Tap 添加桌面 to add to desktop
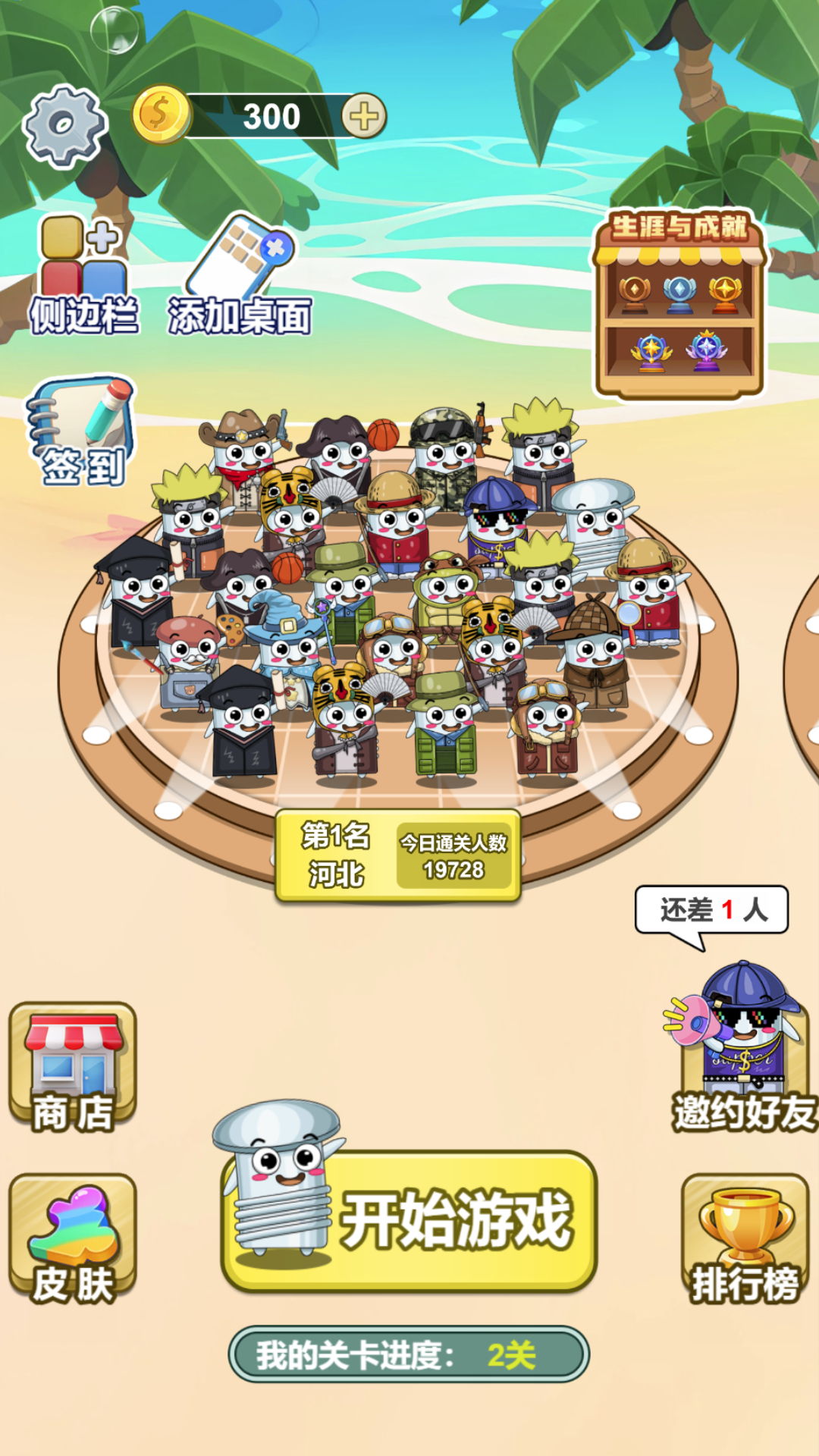 240,277
